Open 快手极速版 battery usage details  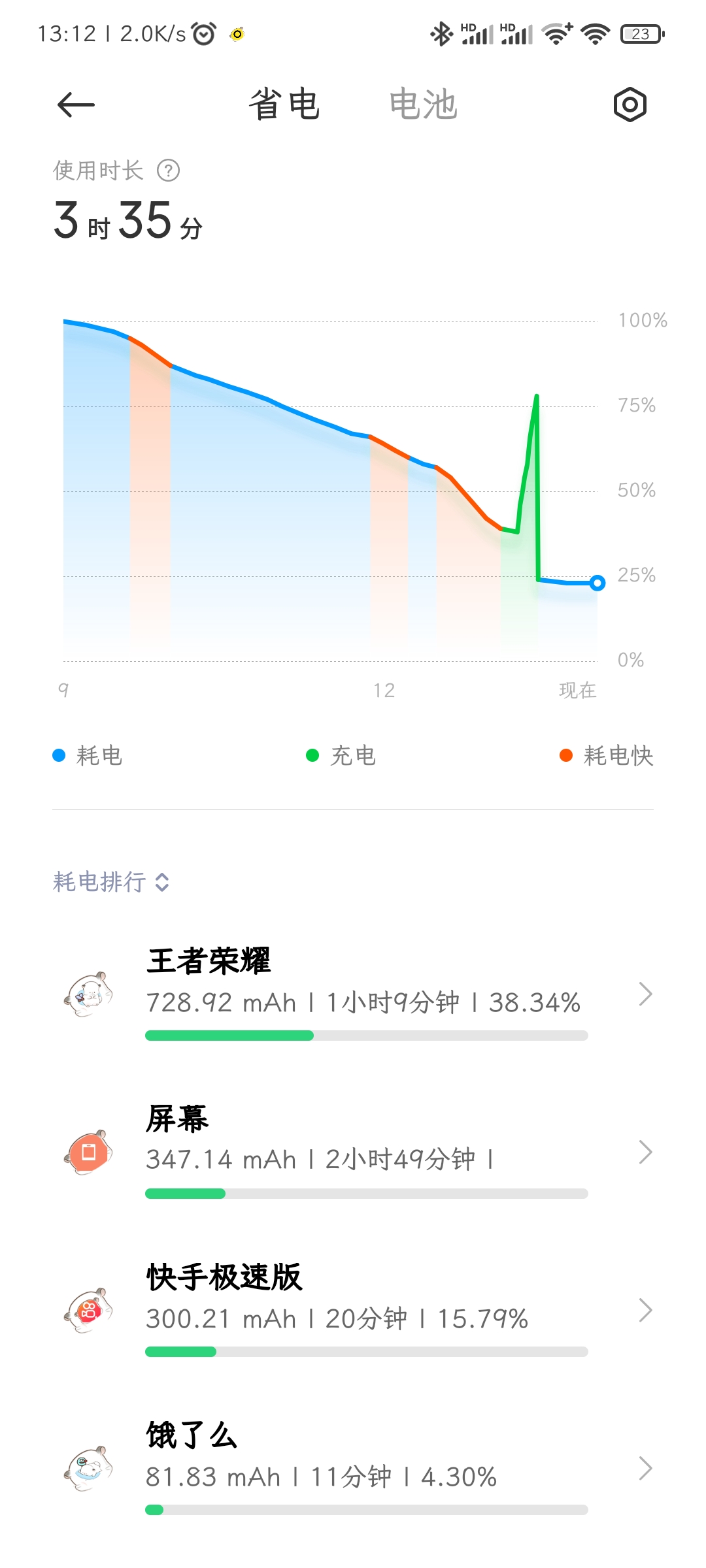(353, 1311)
